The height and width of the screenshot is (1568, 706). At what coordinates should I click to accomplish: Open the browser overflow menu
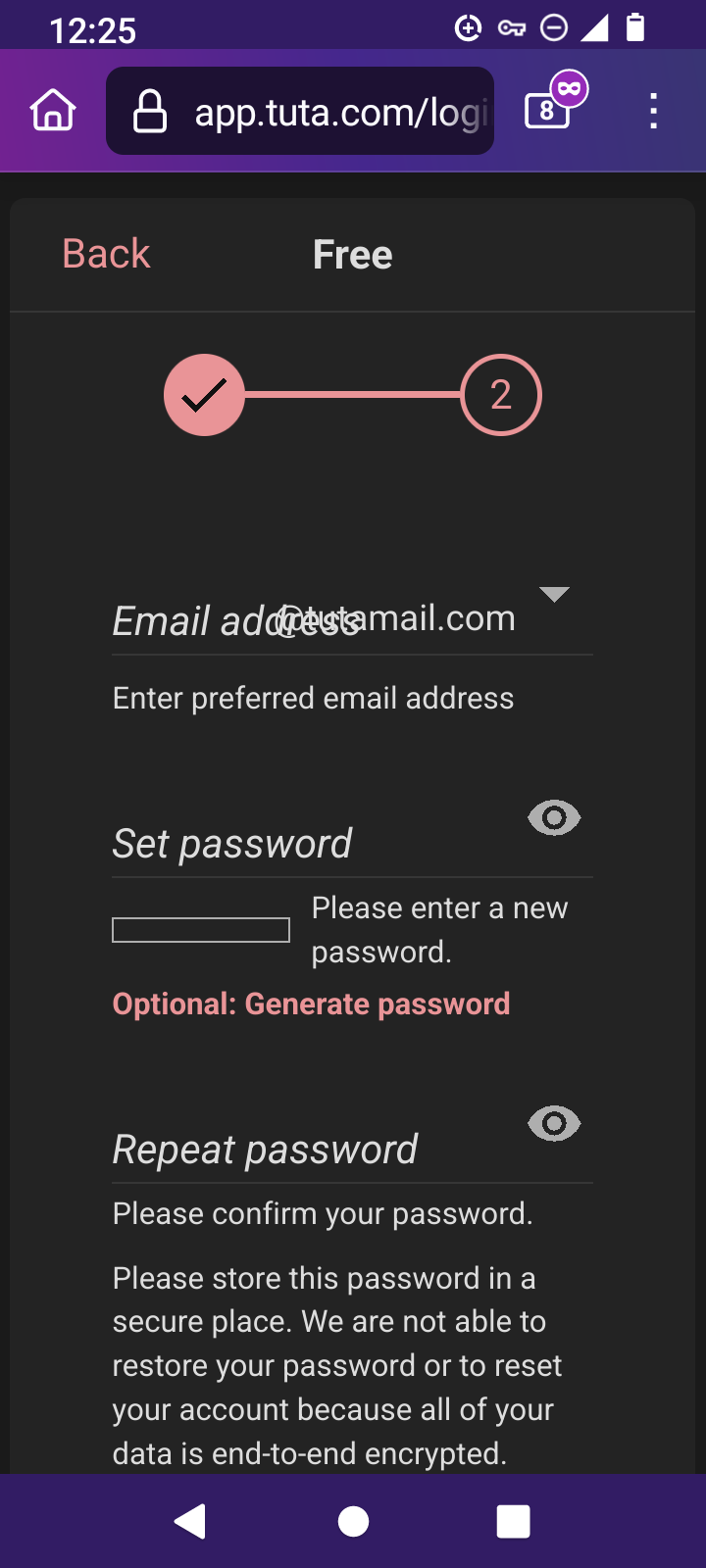click(x=653, y=111)
